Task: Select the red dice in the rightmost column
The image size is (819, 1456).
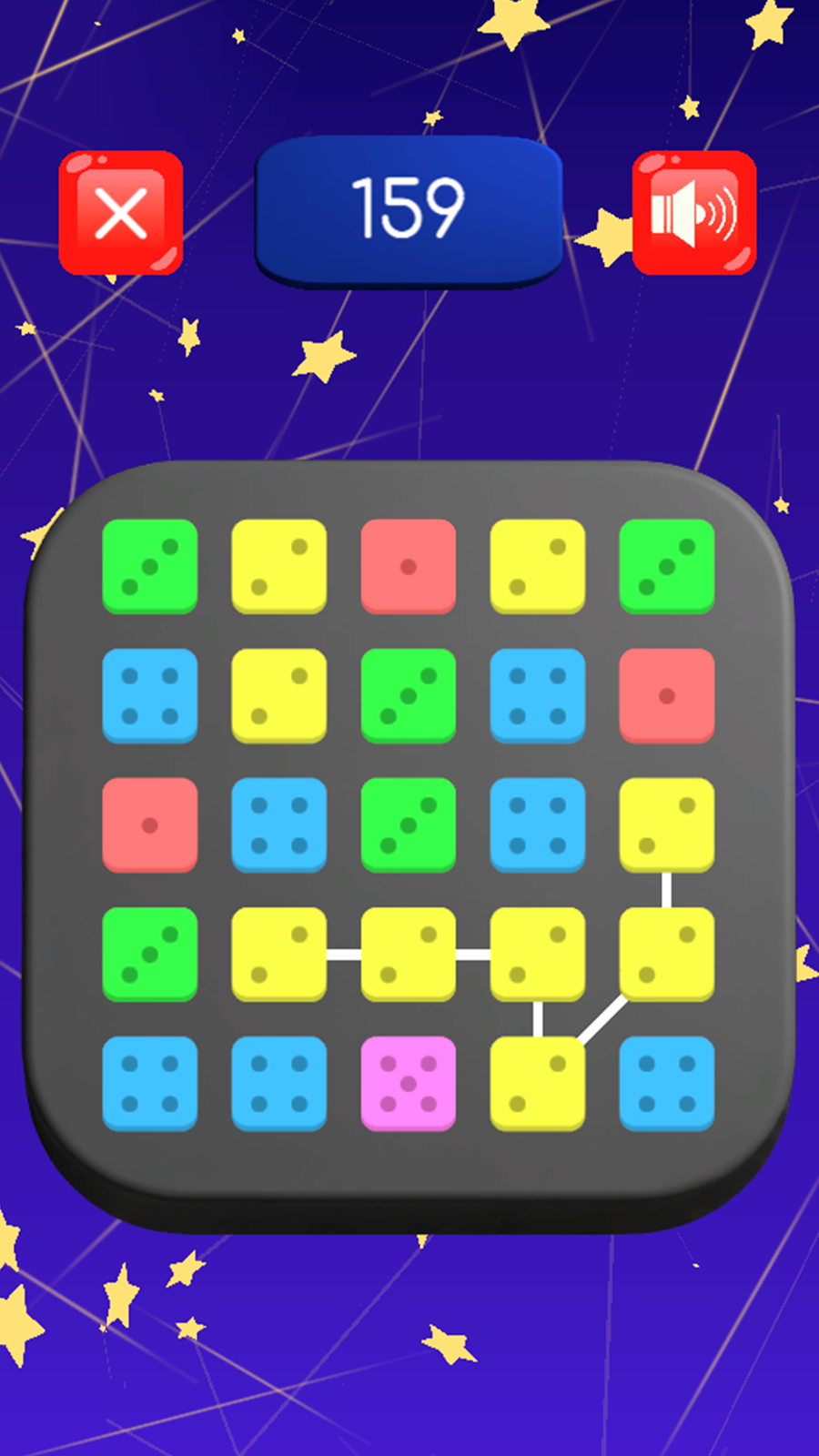Action: pos(666,695)
